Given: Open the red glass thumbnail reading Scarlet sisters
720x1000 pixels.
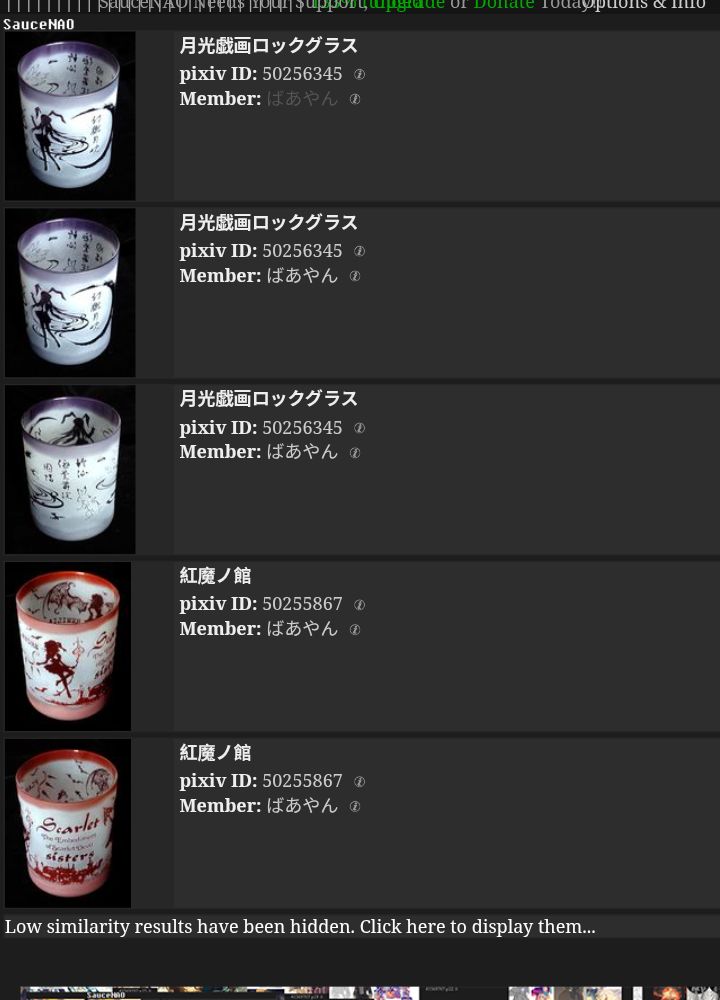Looking at the screenshot, I should 68,823.
